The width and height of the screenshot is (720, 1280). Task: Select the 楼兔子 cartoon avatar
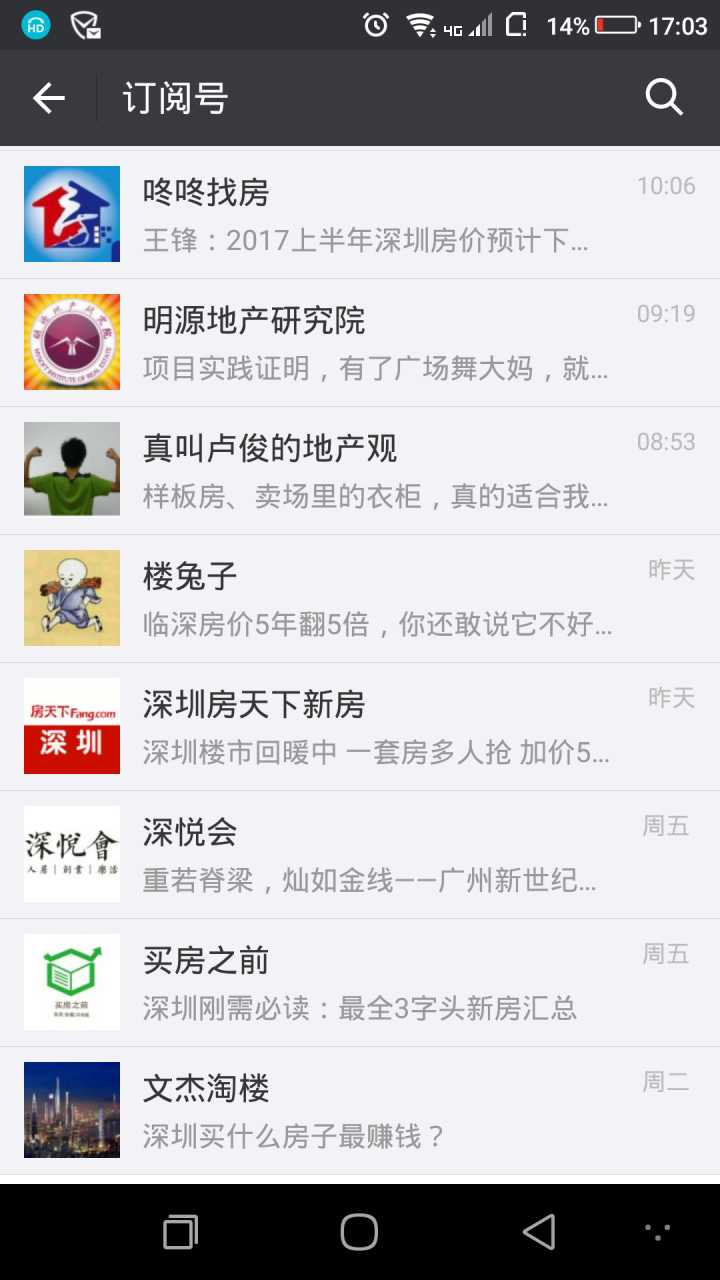click(x=71, y=597)
